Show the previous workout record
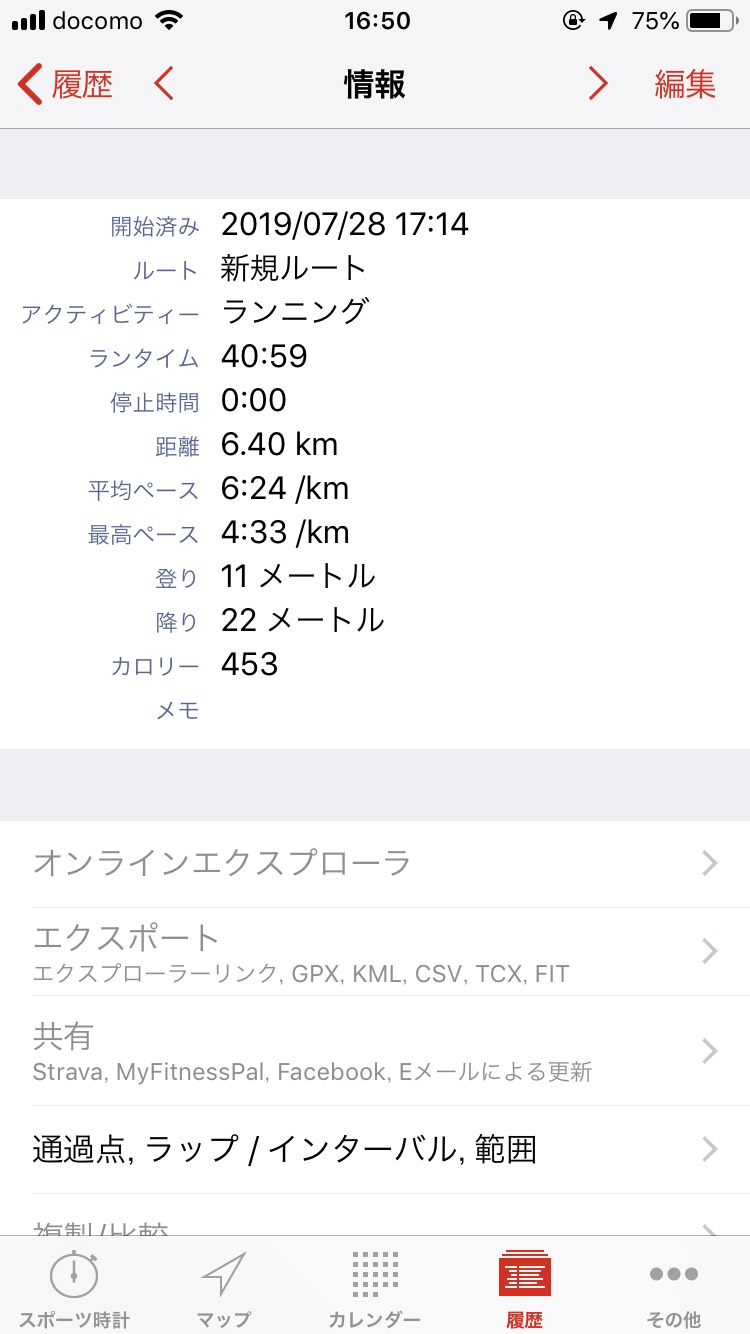 click(164, 85)
